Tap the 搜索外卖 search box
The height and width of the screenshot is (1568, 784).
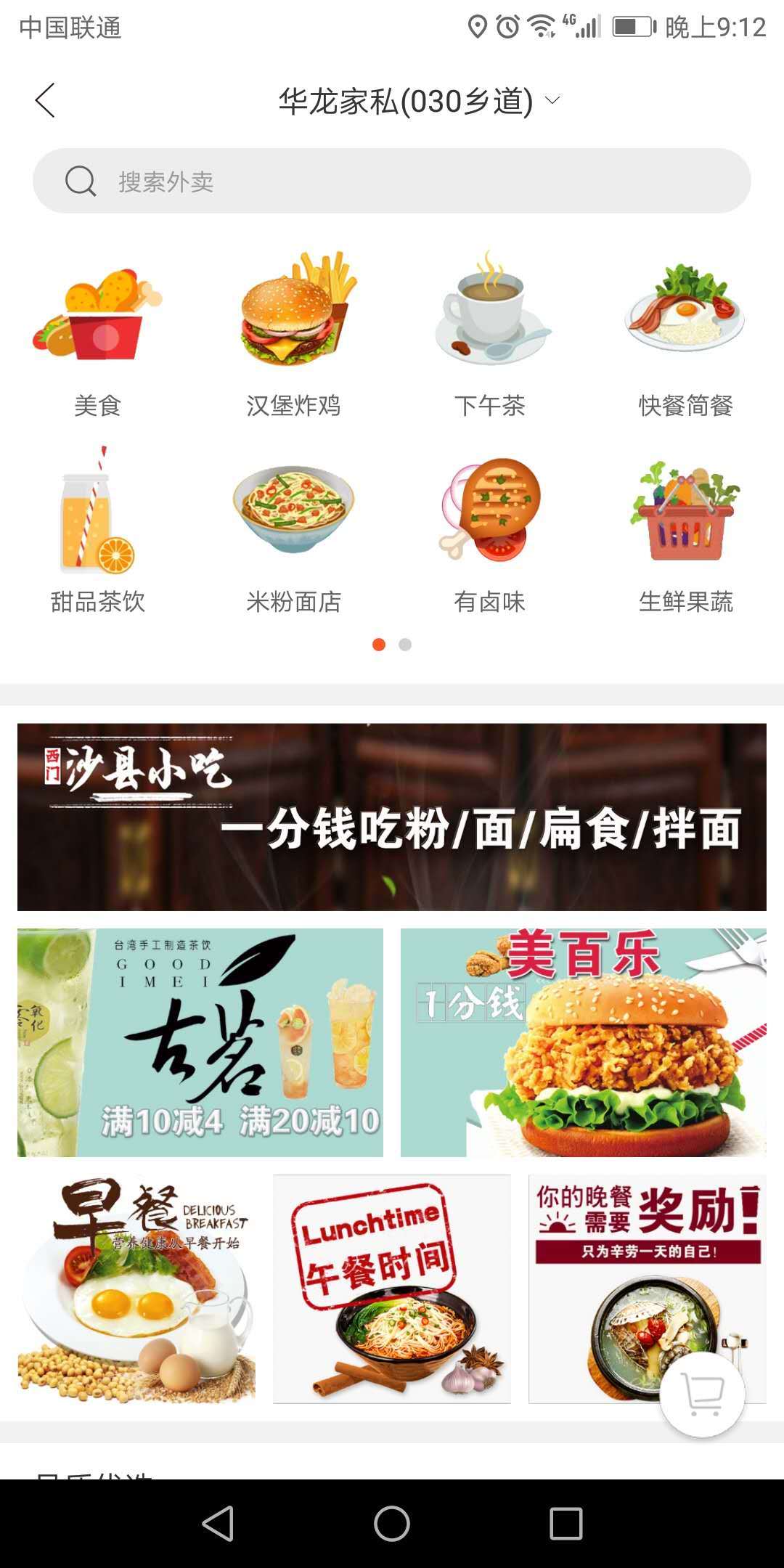tap(392, 181)
